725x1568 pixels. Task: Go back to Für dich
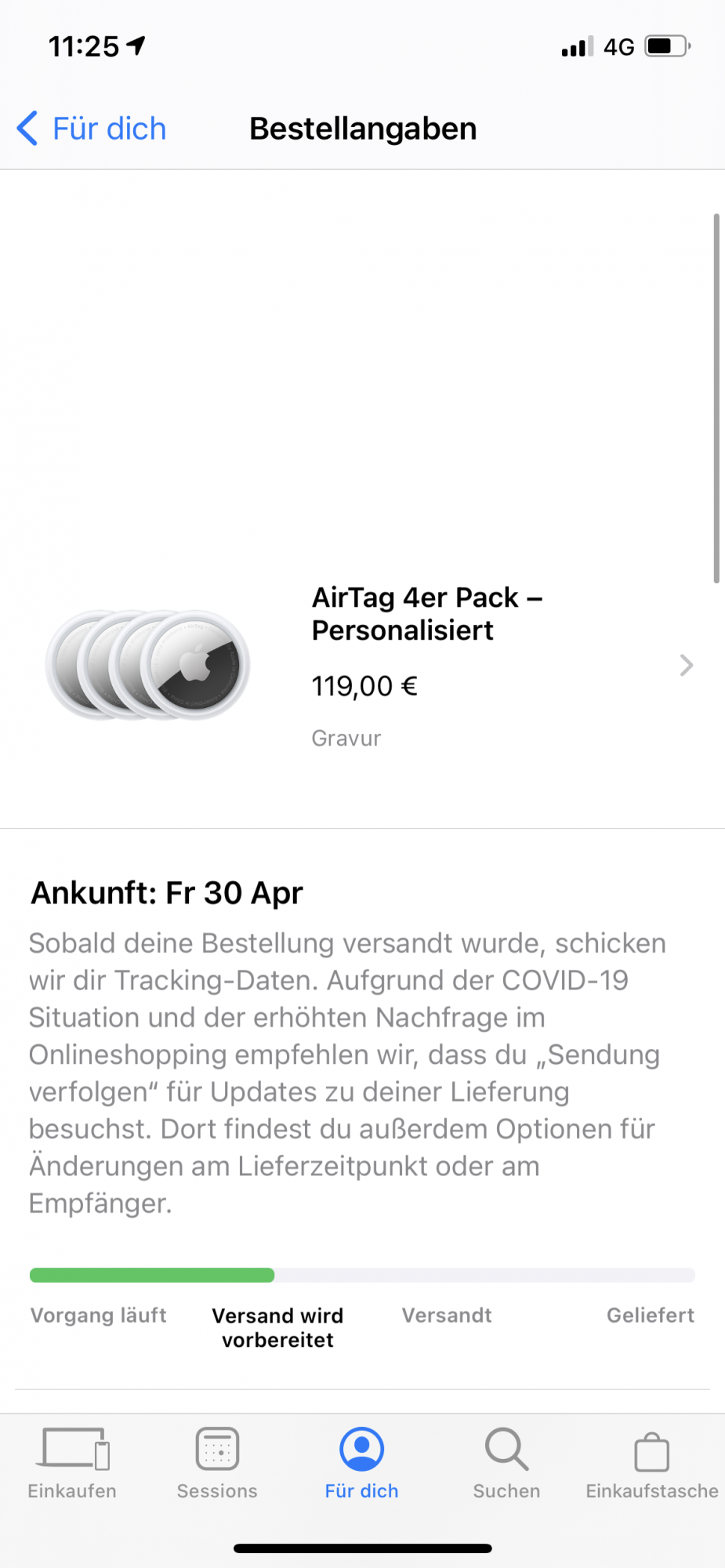tap(92, 129)
